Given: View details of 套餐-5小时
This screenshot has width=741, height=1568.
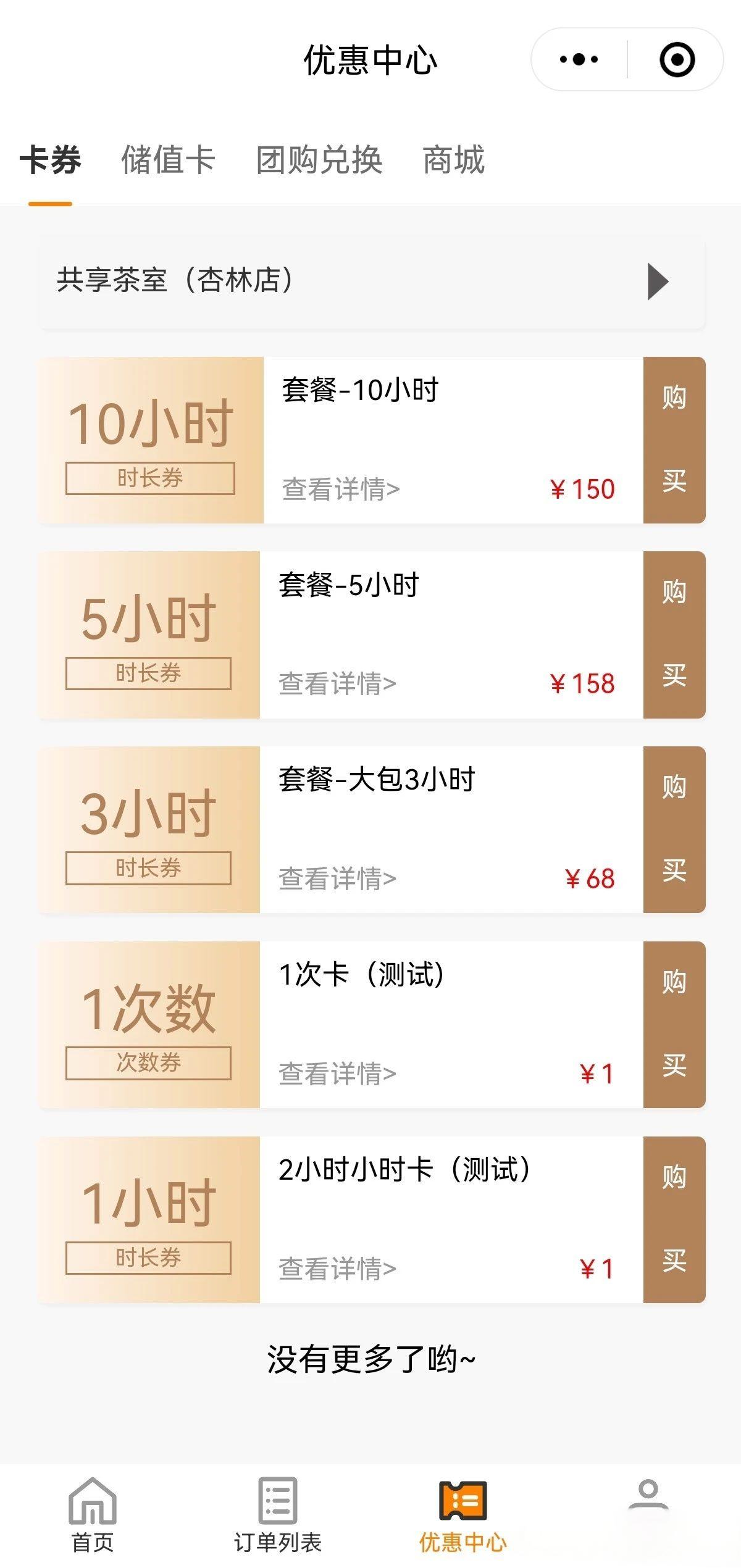Looking at the screenshot, I should click(x=337, y=684).
